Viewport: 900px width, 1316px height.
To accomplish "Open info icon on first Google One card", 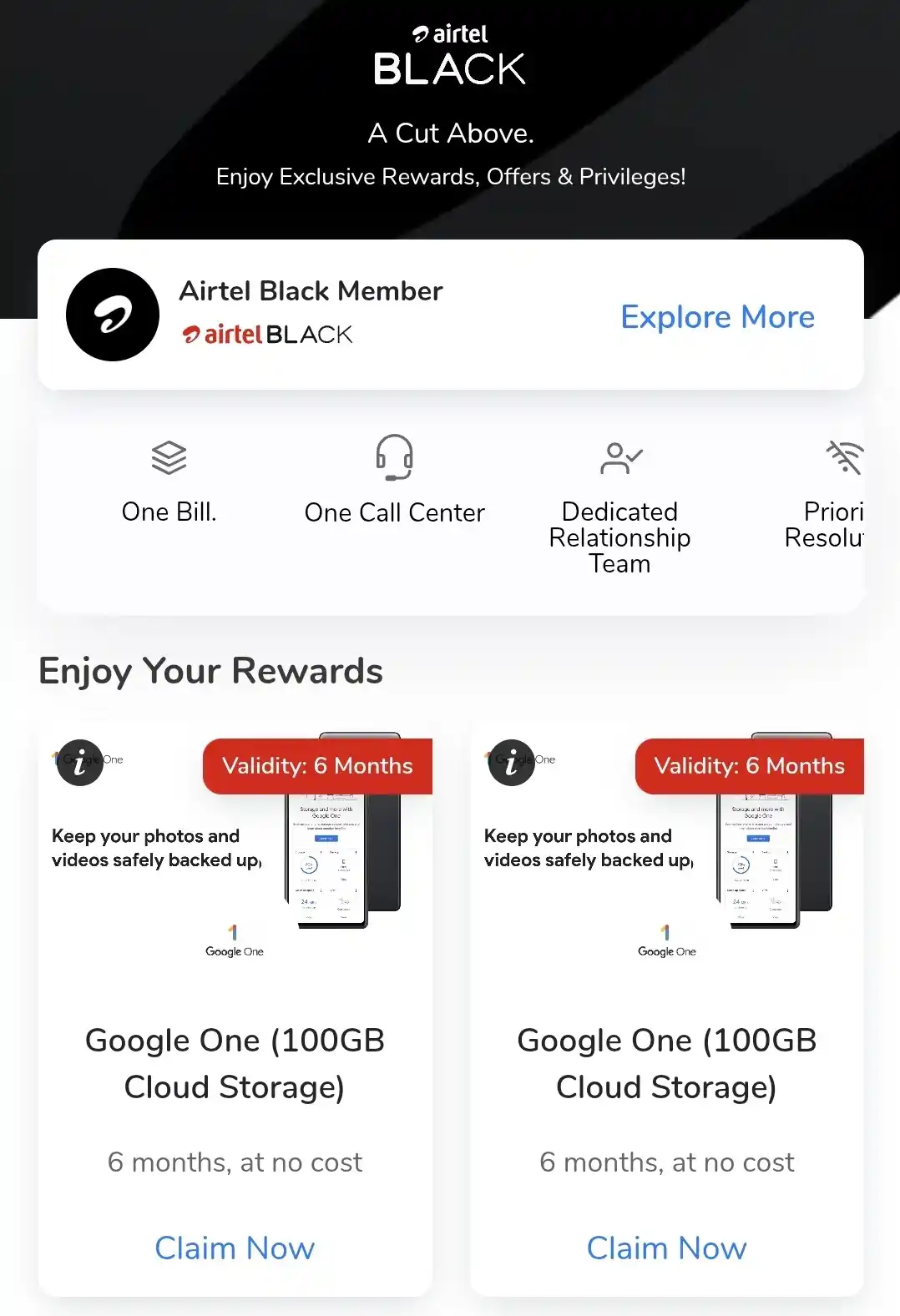I will (x=80, y=762).
